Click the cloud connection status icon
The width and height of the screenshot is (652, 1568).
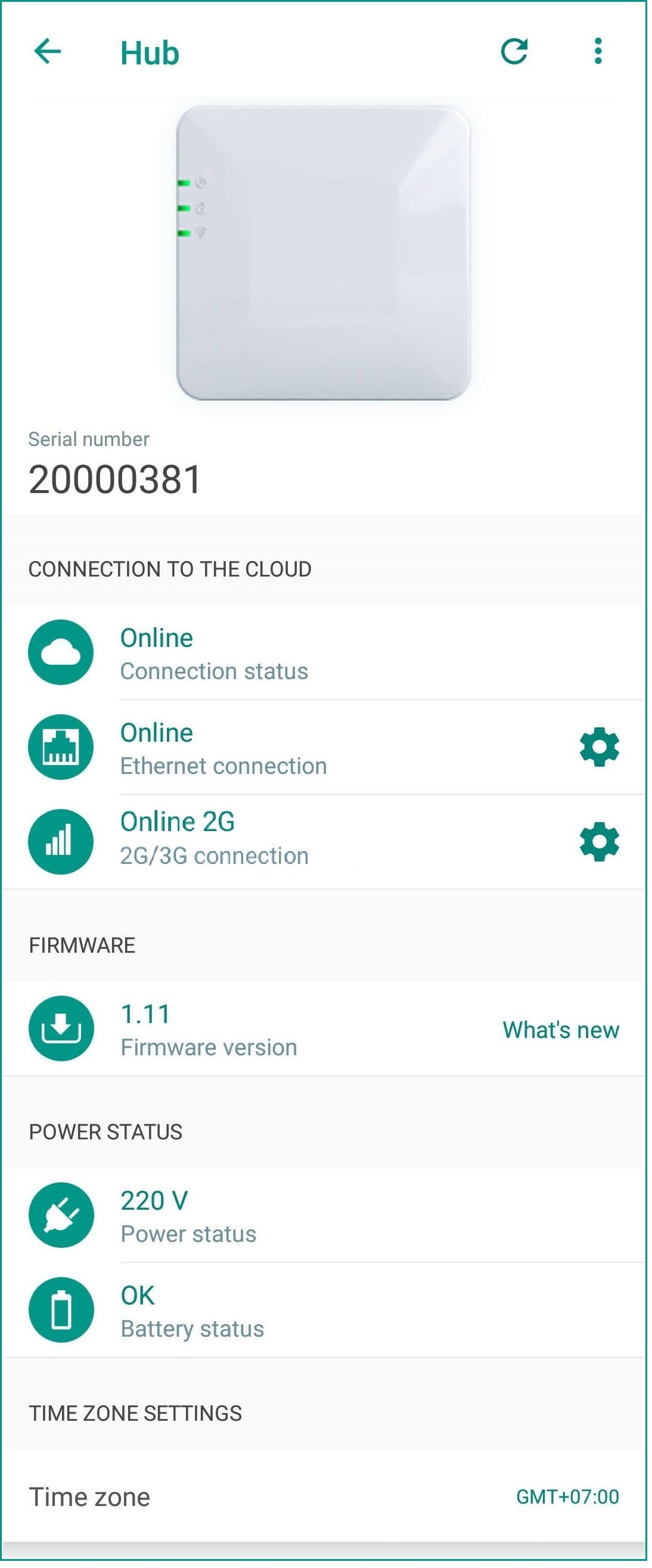(x=61, y=651)
